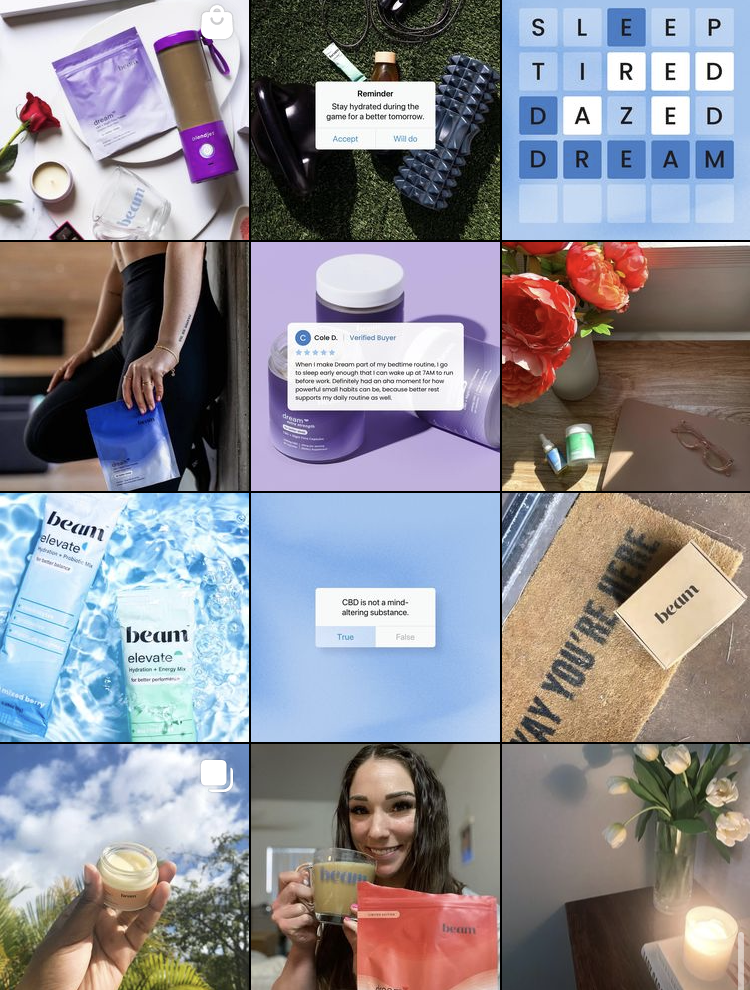Open the carousel post with hand holding jar
This screenshot has width=750, height=990.
point(124,867)
